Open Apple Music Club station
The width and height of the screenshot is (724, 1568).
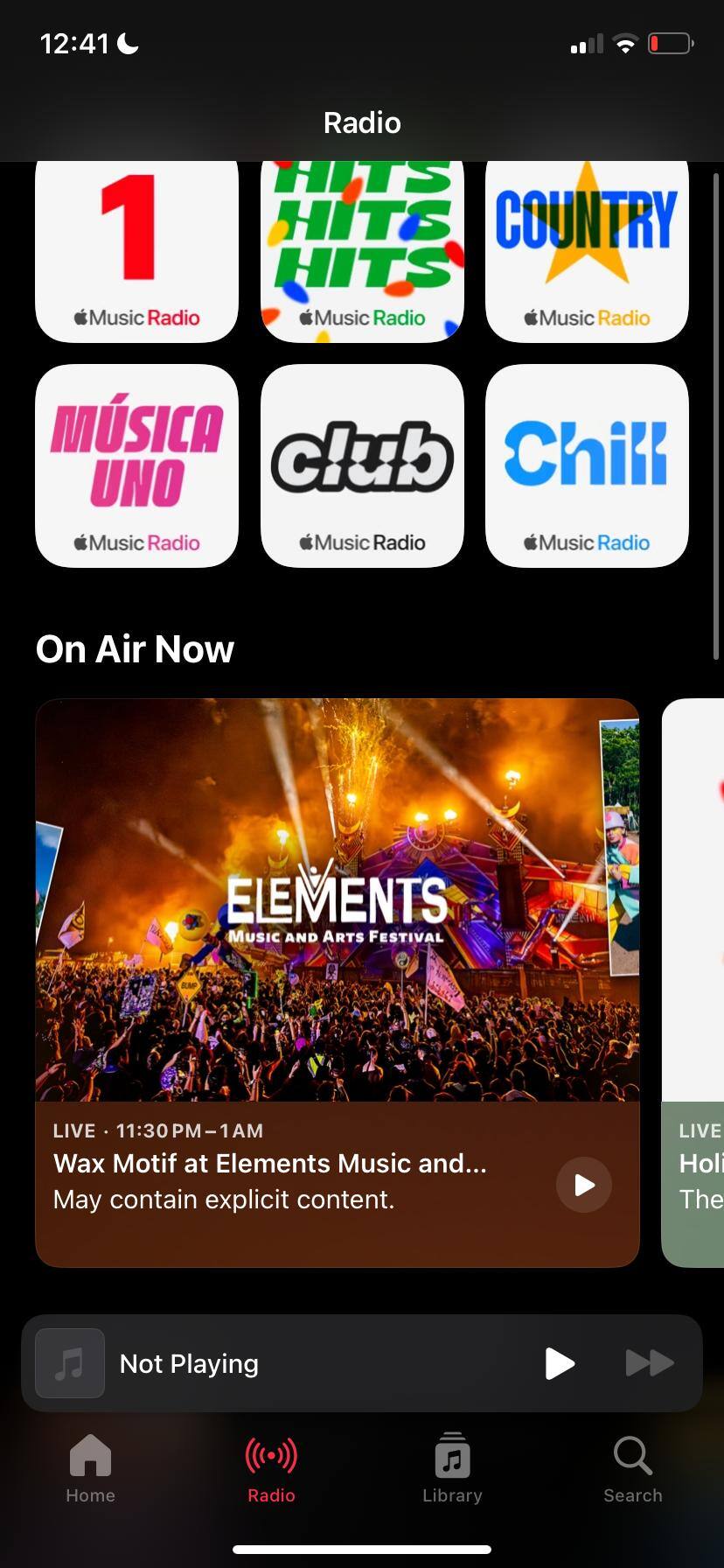(362, 465)
